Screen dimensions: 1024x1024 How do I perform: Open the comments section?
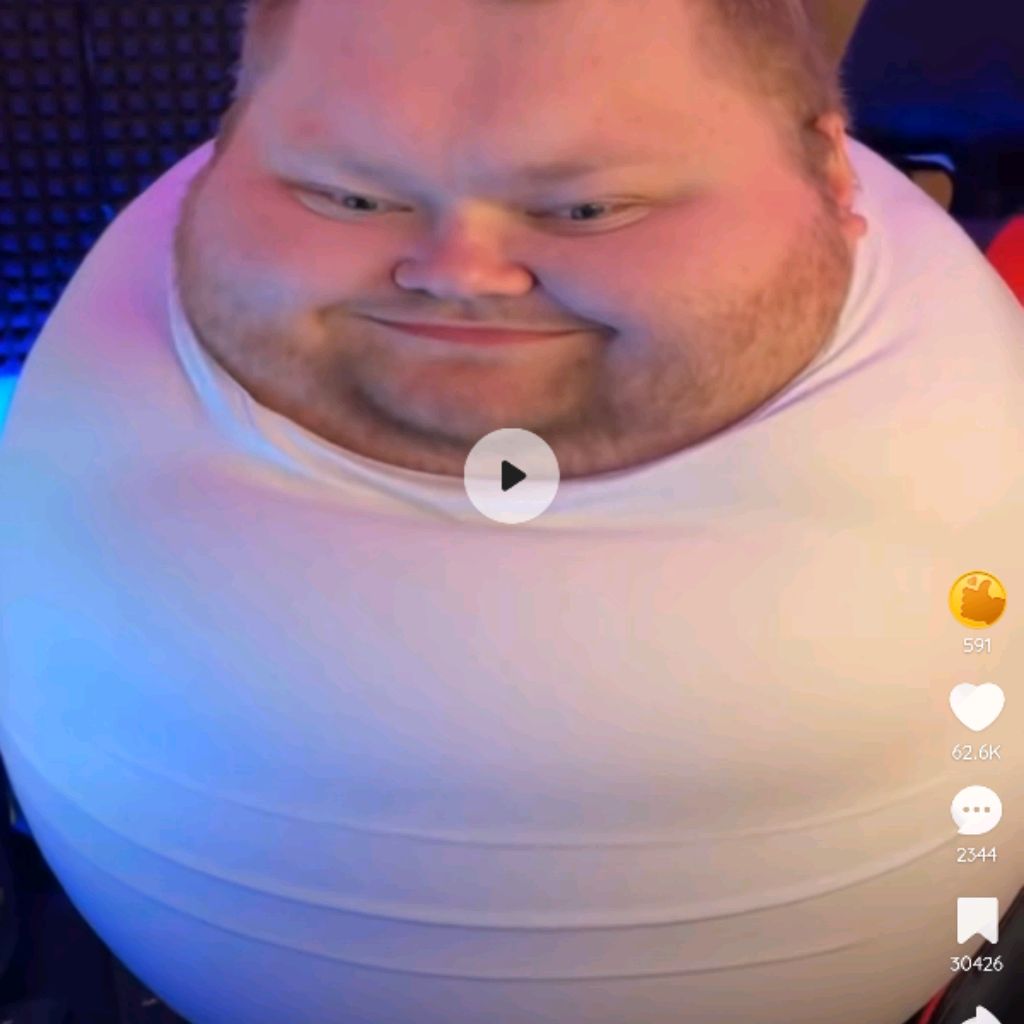(x=976, y=811)
